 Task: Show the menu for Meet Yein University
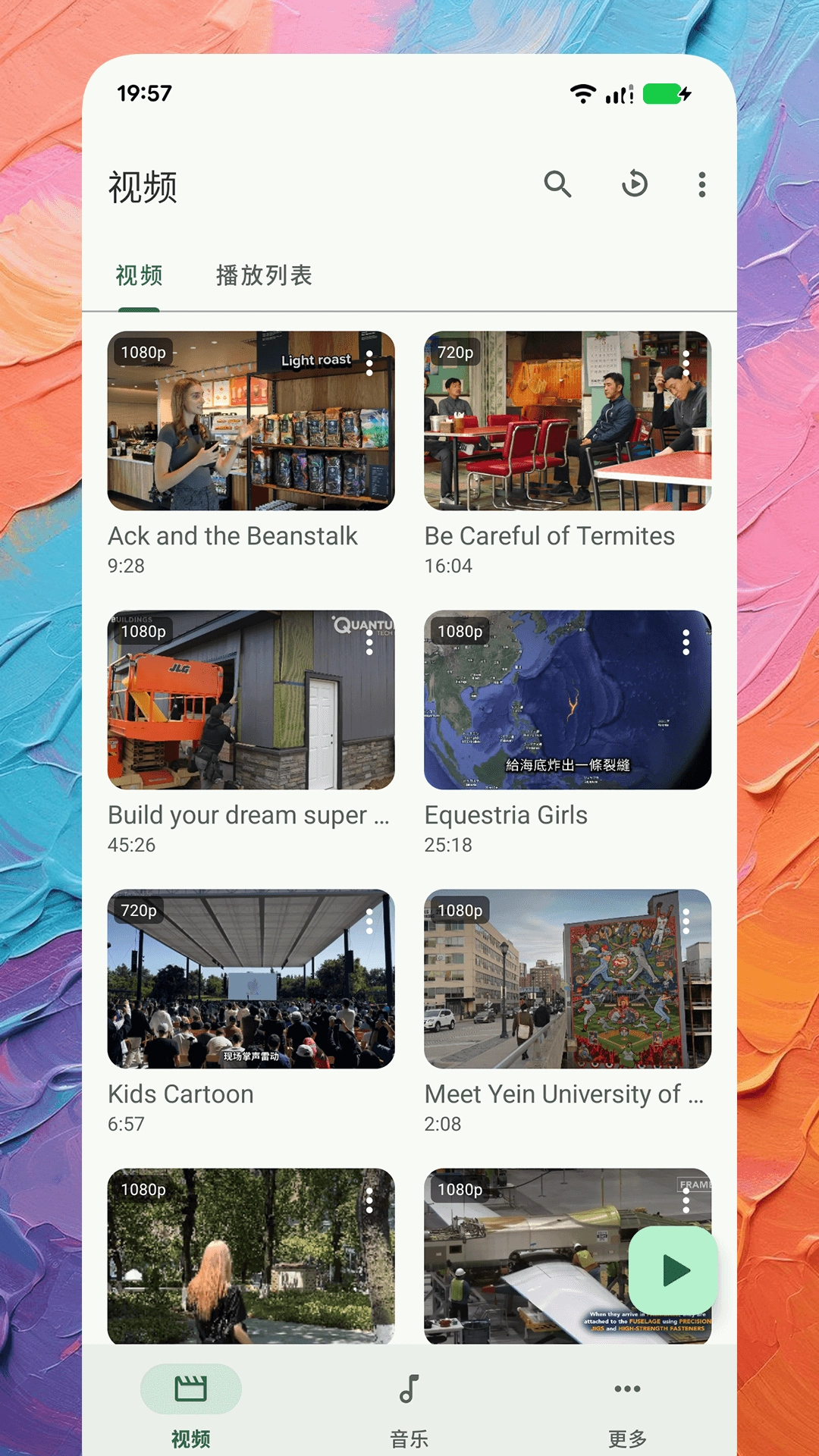pyautogui.click(x=686, y=921)
